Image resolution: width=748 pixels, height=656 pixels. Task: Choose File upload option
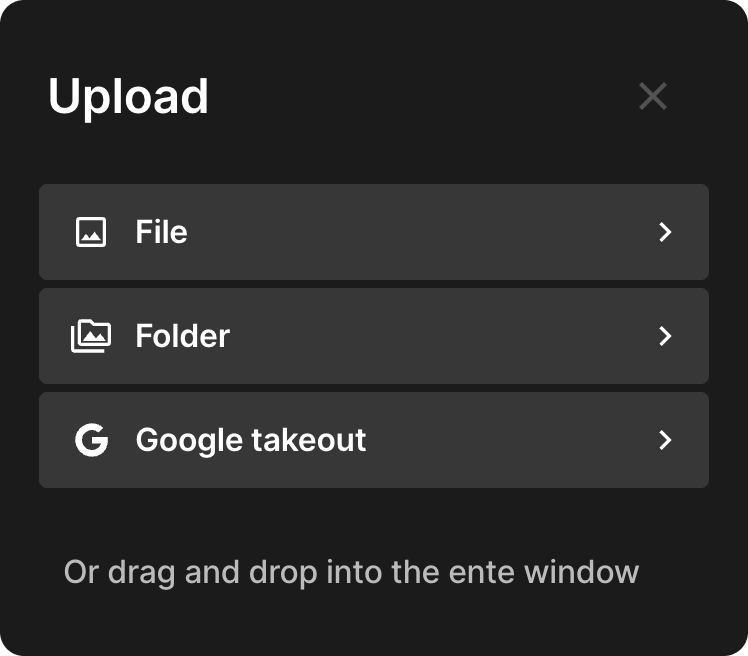pyautogui.click(x=373, y=232)
